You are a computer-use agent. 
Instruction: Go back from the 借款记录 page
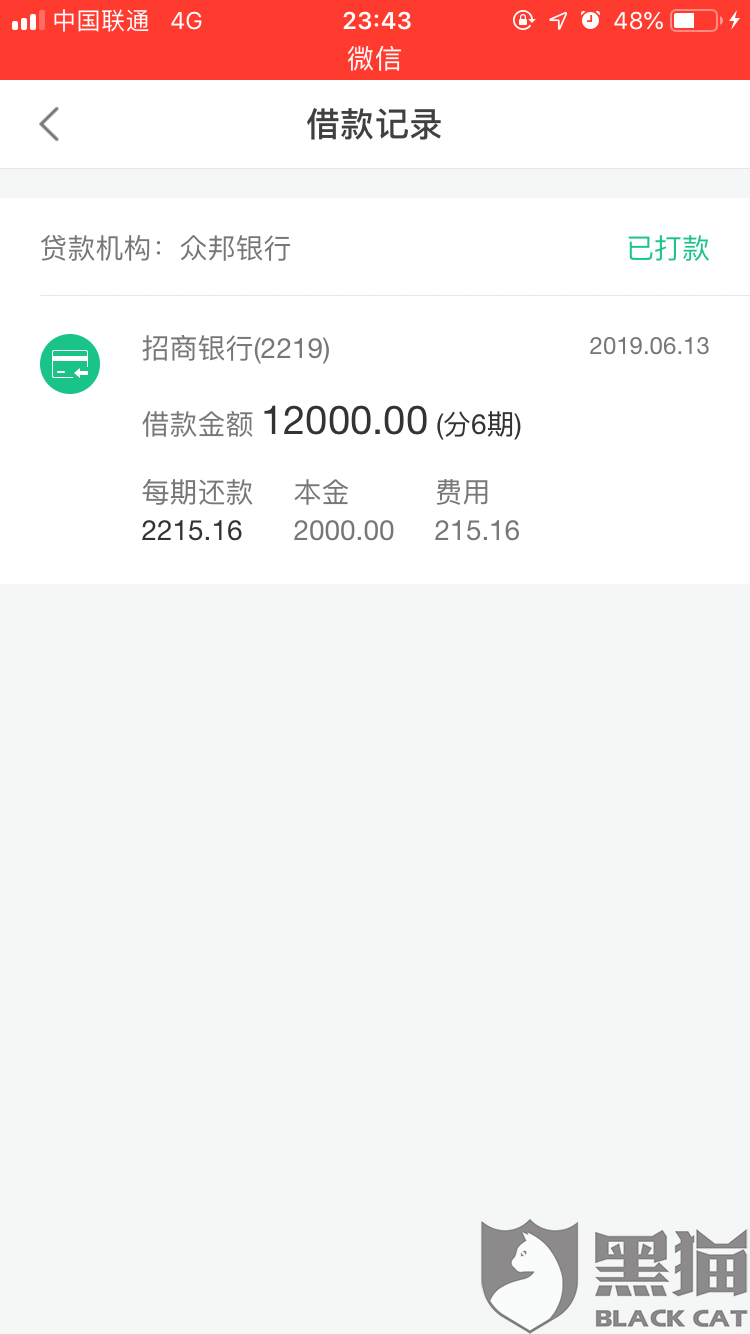point(49,125)
